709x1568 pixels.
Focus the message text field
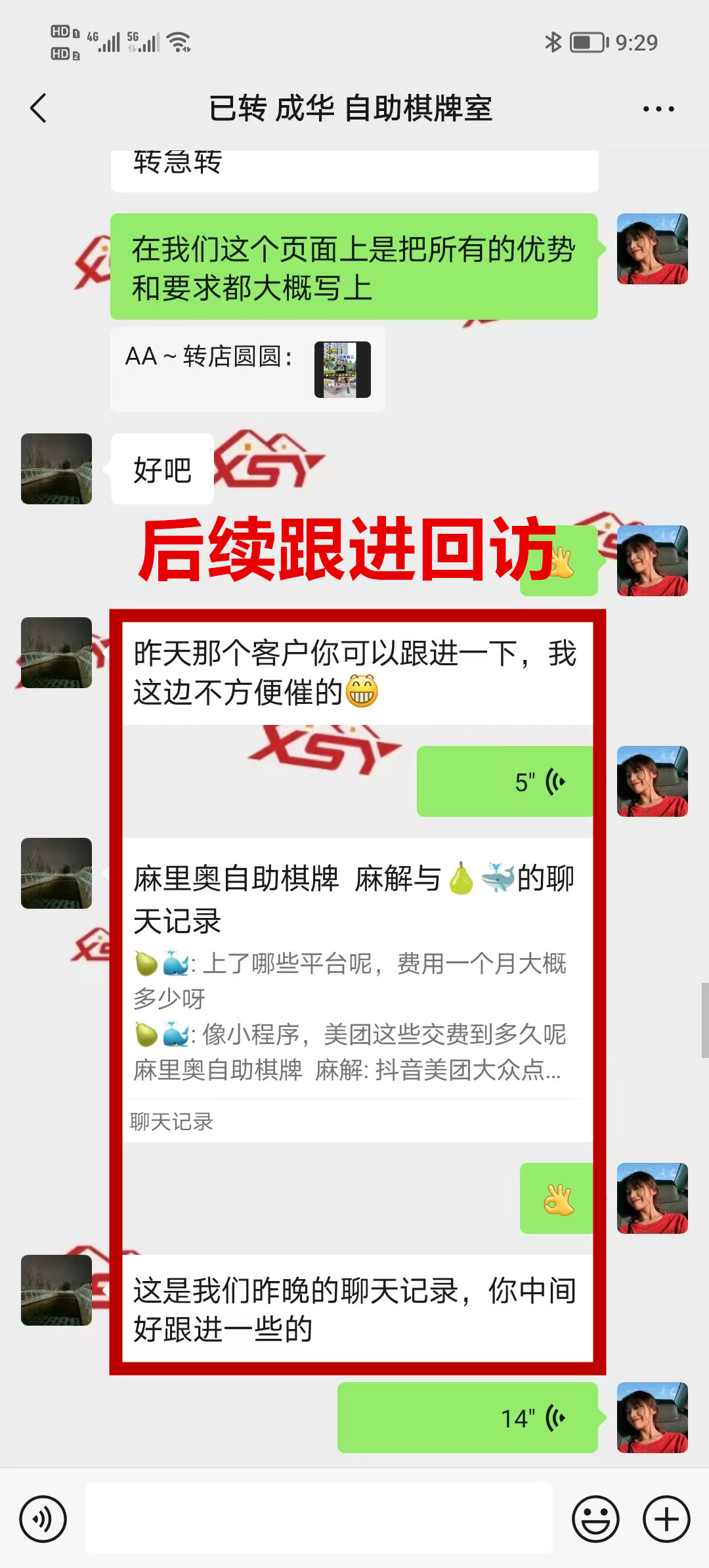coord(319,1518)
